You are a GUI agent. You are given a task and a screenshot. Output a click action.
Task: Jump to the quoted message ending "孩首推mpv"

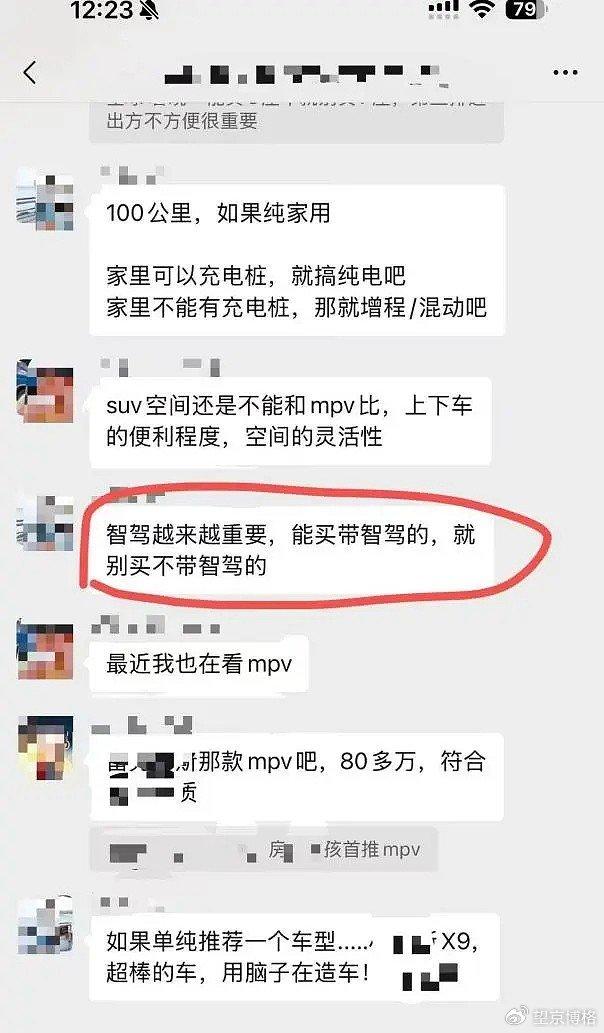click(x=263, y=850)
